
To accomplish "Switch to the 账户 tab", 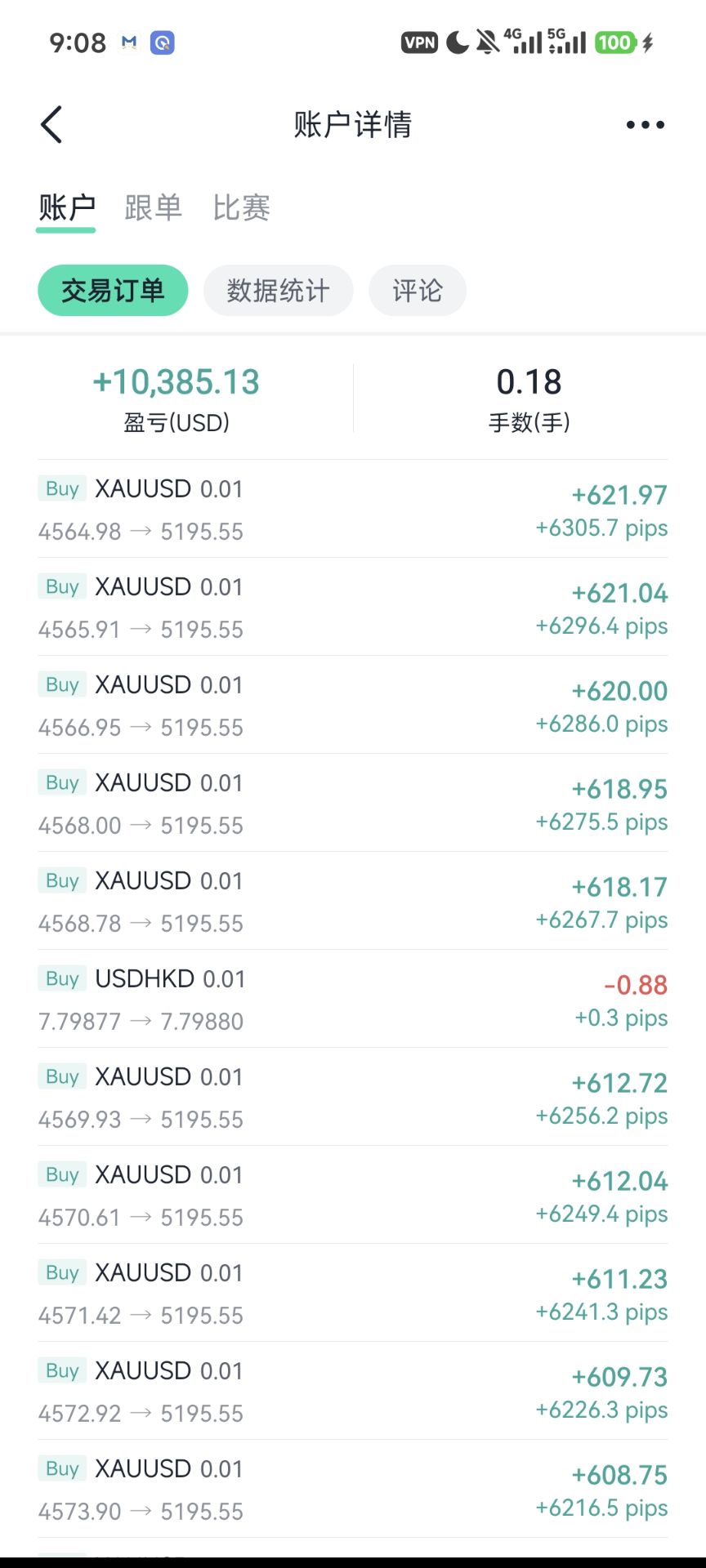I will click(66, 208).
